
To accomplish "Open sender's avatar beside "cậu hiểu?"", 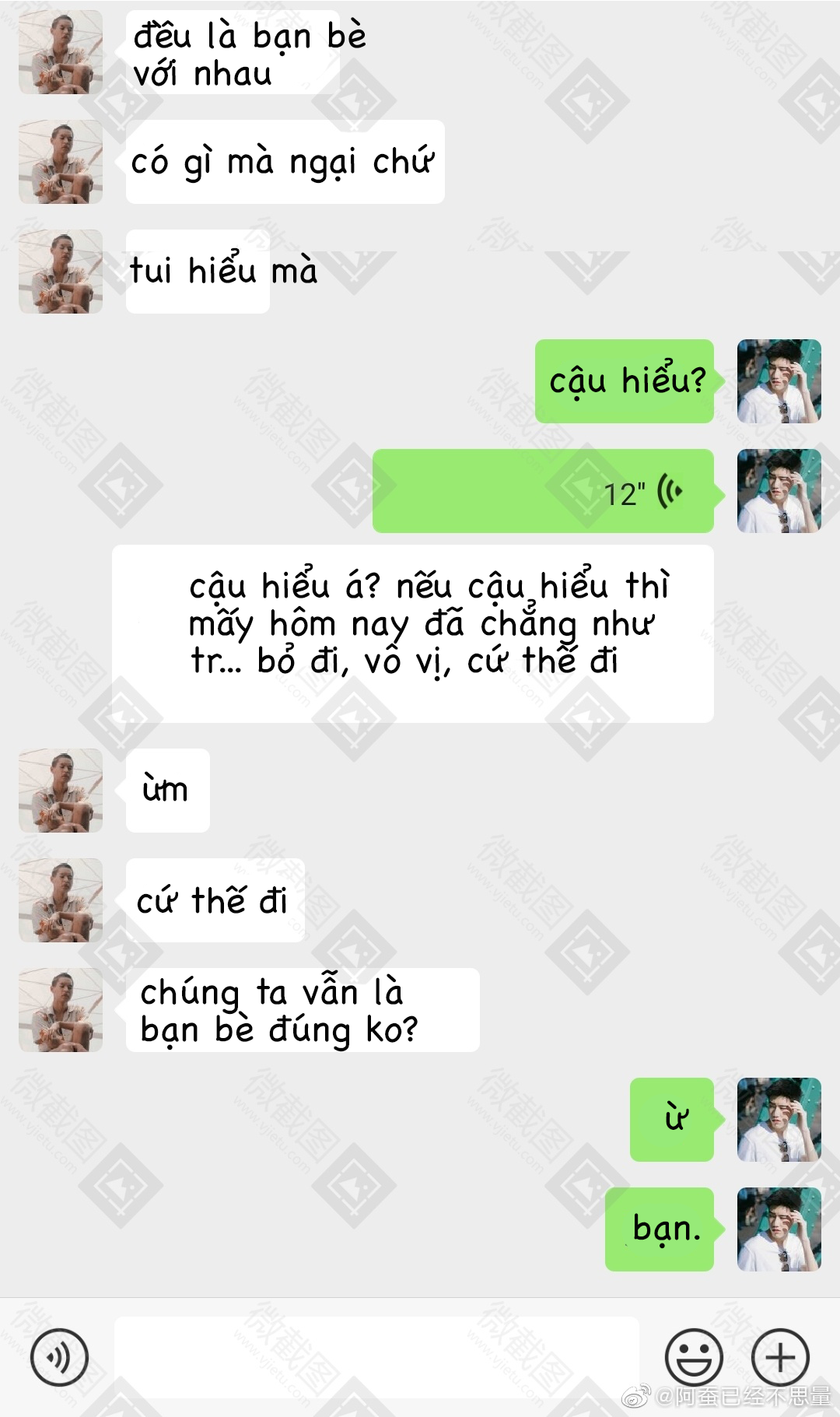I will tap(779, 381).
